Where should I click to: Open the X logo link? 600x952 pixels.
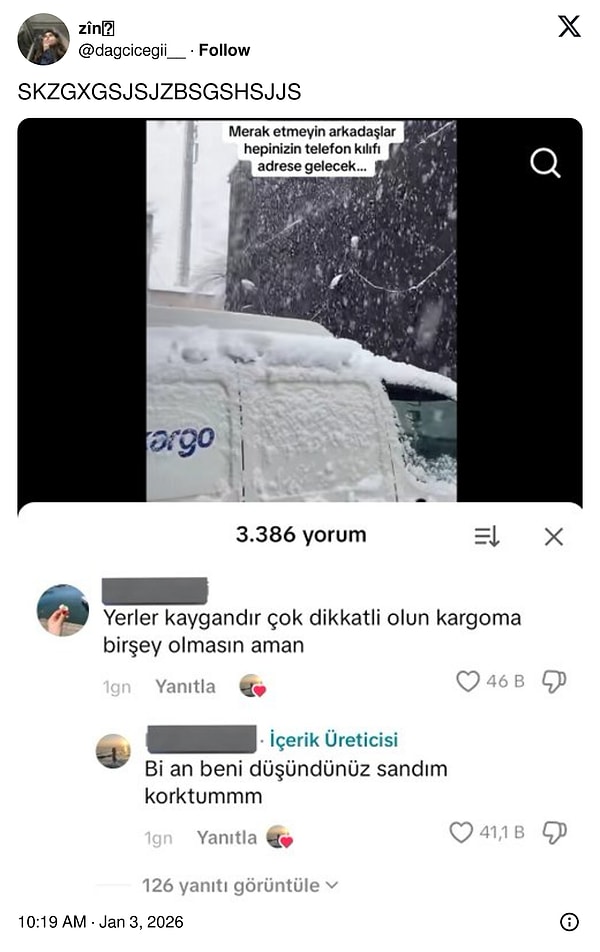click(569, 27)
